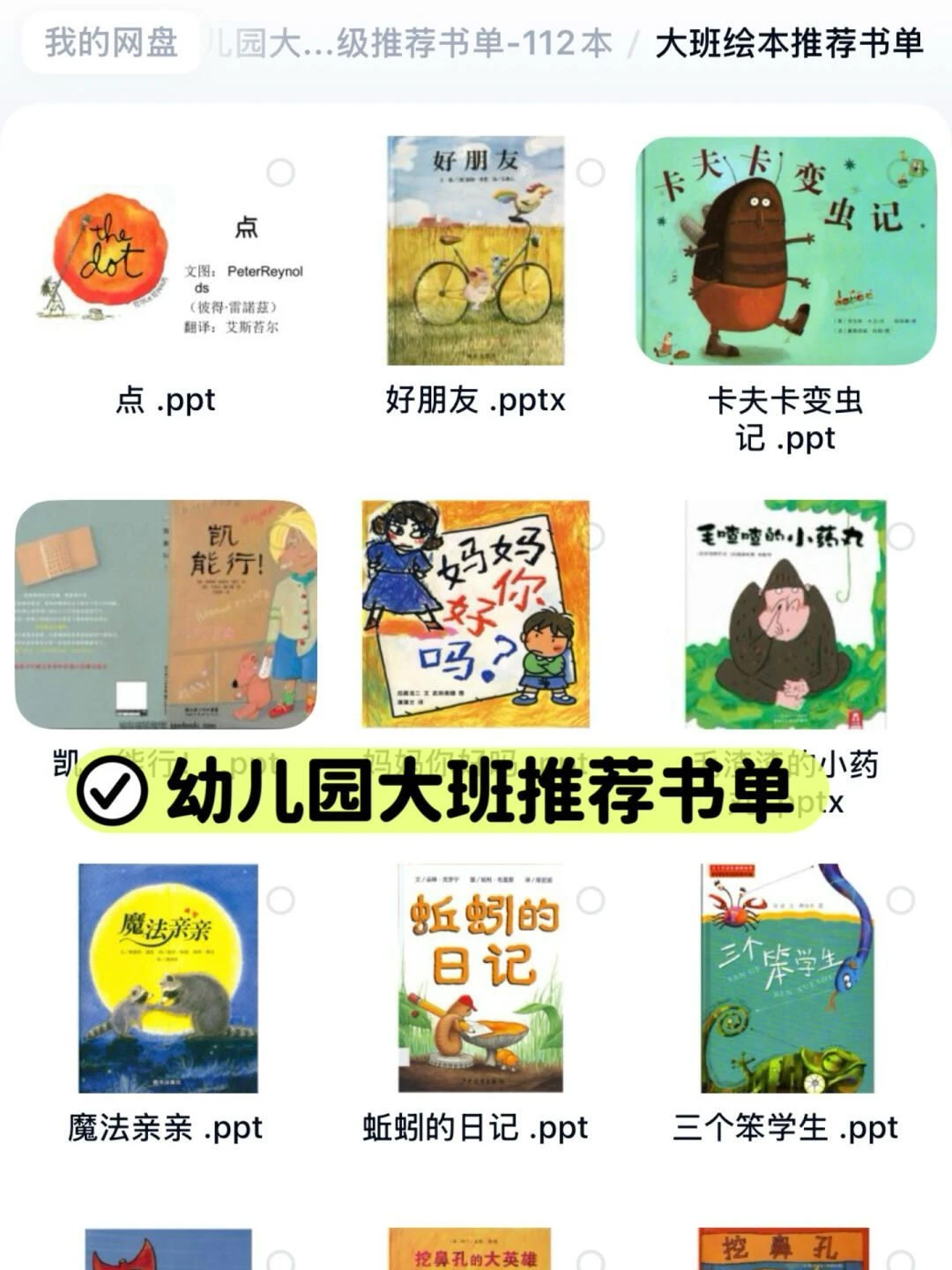The image size is (952, 1270).
Task: Select the 三个笨学生 .ppt circle
Action: pyautogui.click(x=901, y=900)
